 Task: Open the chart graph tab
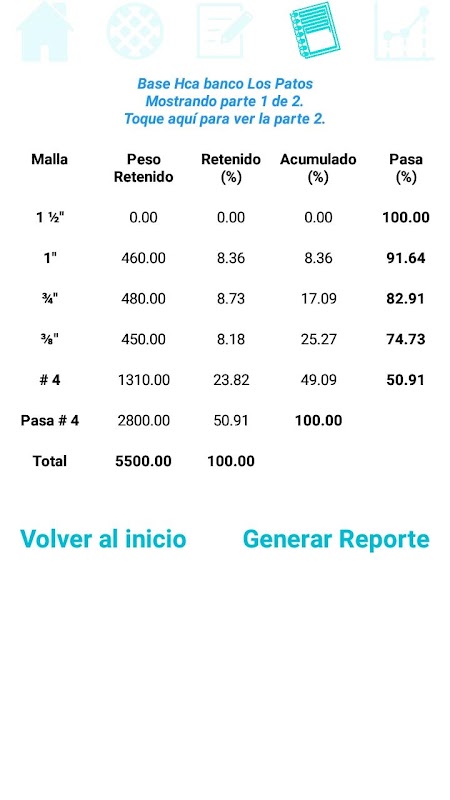[x=404, y=31]
